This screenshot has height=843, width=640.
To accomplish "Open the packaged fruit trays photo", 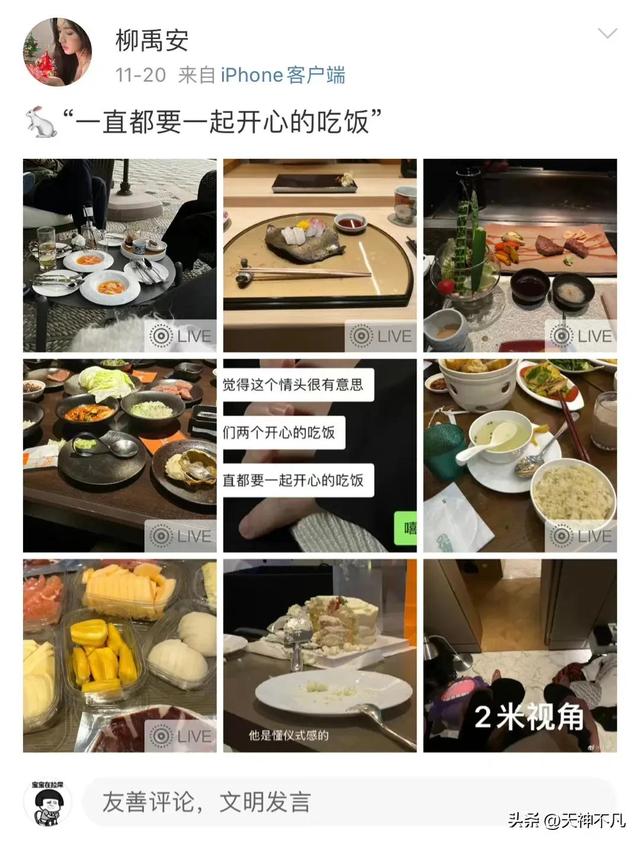I will (120, 655).
